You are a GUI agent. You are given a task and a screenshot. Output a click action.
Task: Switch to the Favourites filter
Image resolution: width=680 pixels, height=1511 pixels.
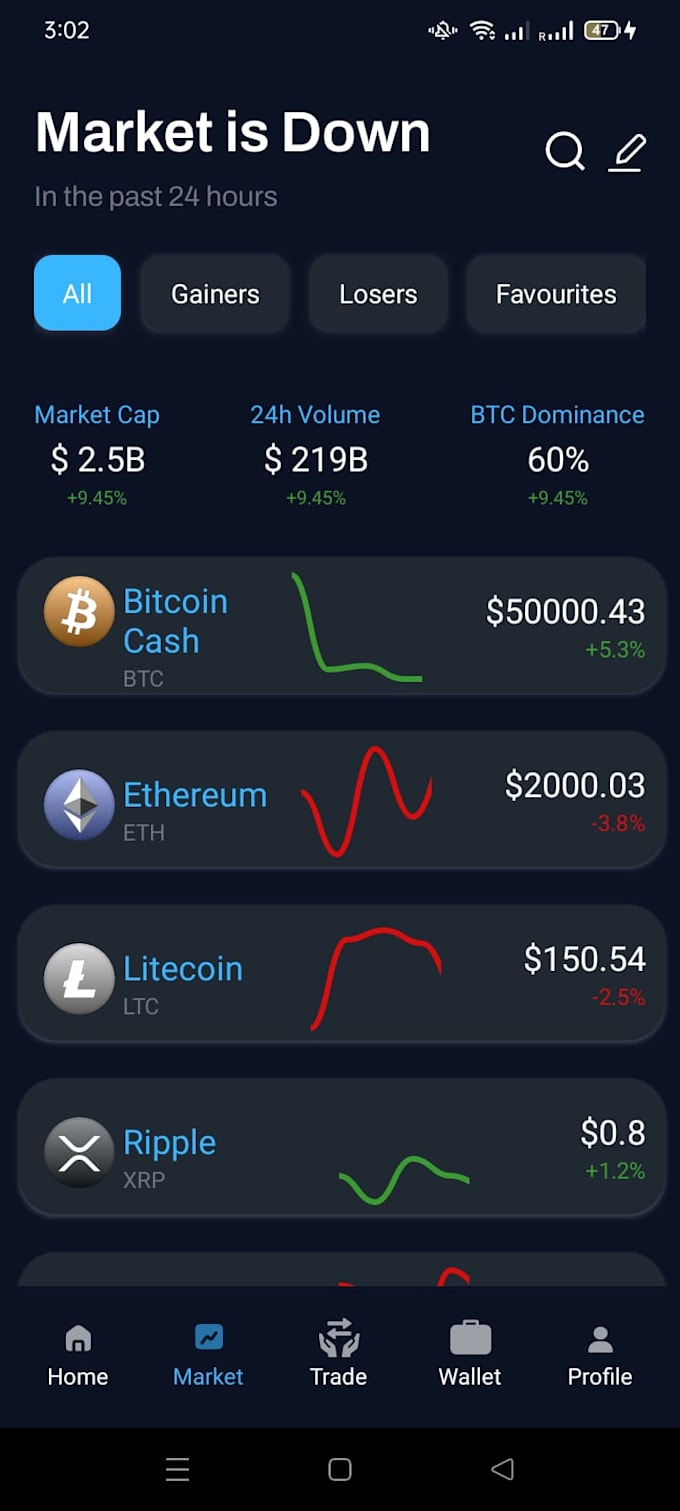click(556, 293)
